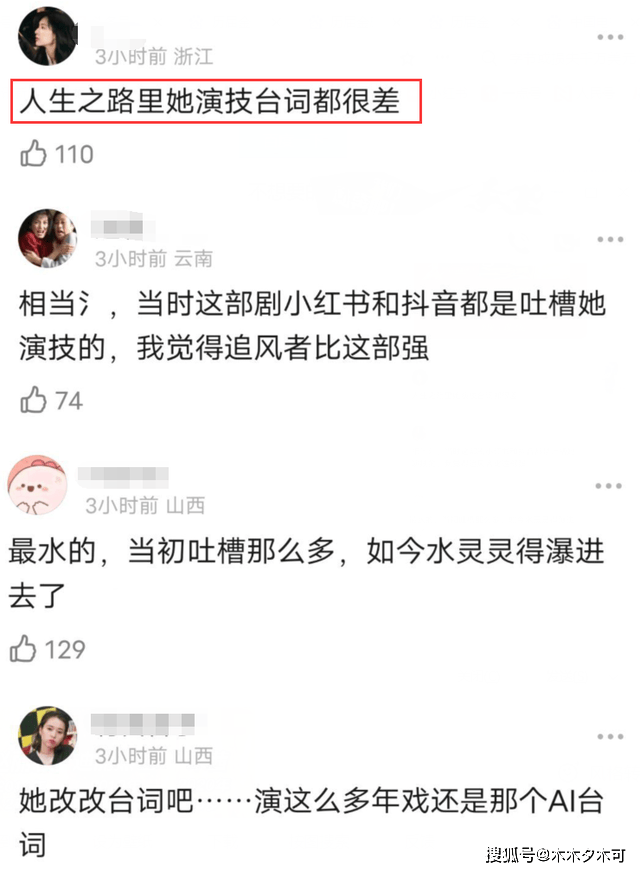640x872 pixels.
Task: Open overflow menu on the 最水的 comment
Action: [609, 486]
